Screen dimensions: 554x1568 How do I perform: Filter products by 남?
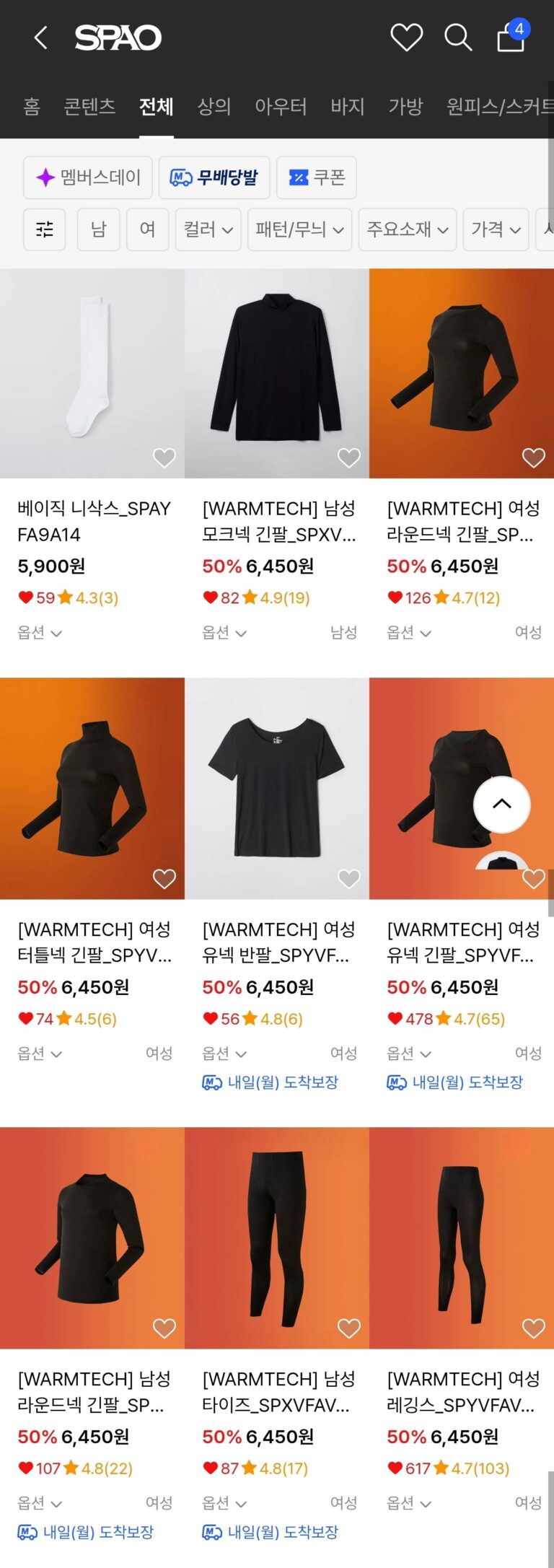pyautogui.click(x=99, y=229)
